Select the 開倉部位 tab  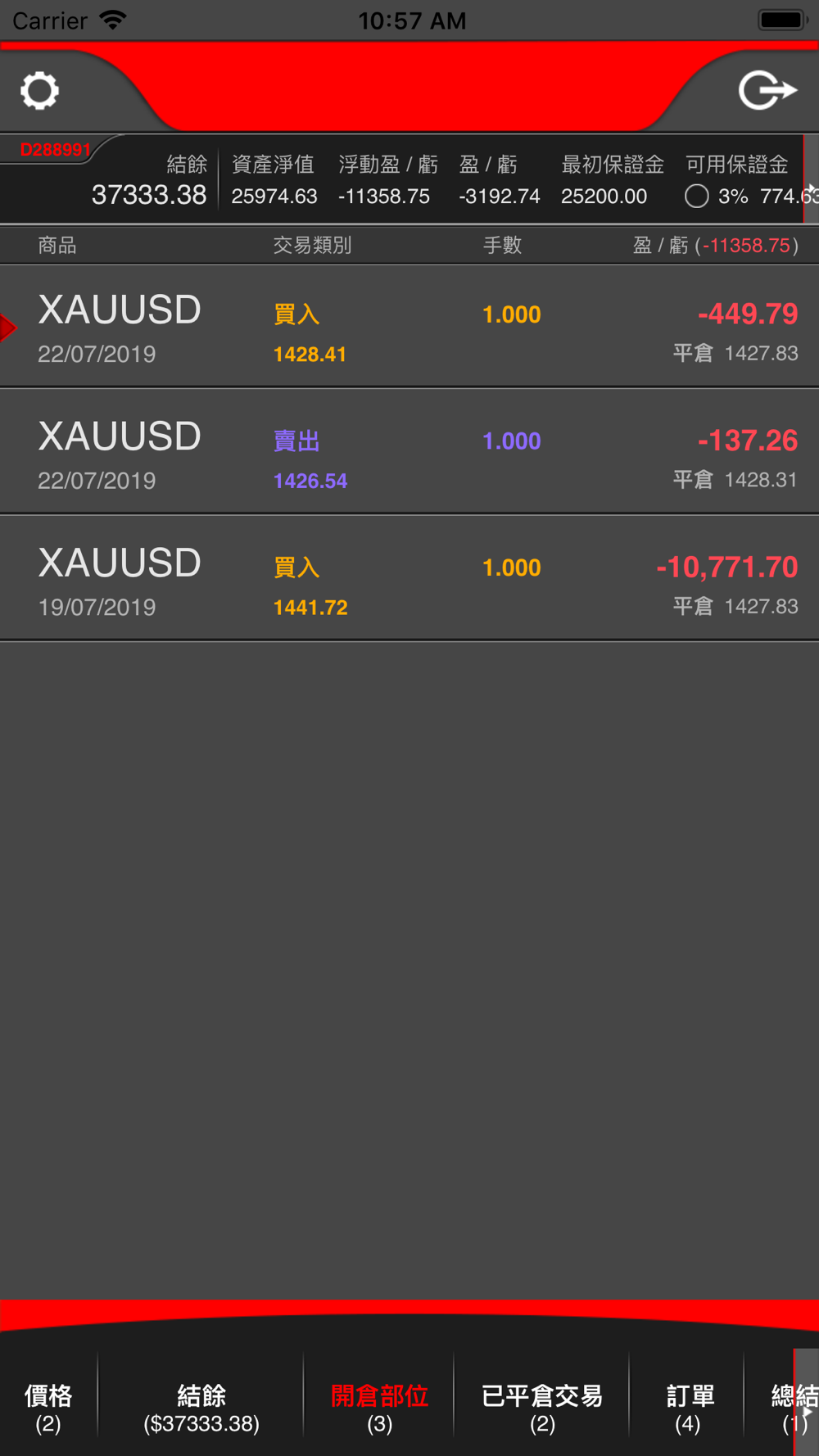379,1407
